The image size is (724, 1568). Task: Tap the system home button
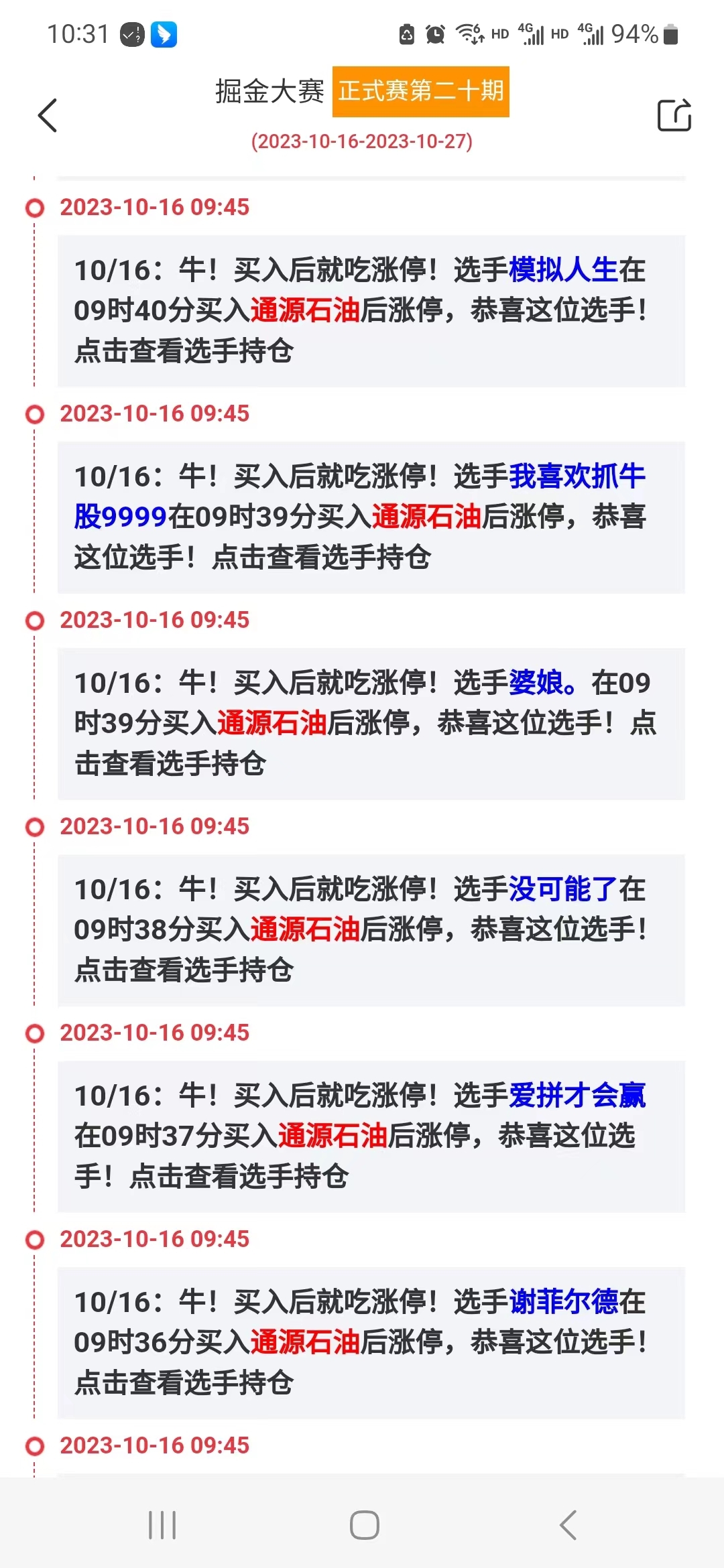(x=364, y=1525)
